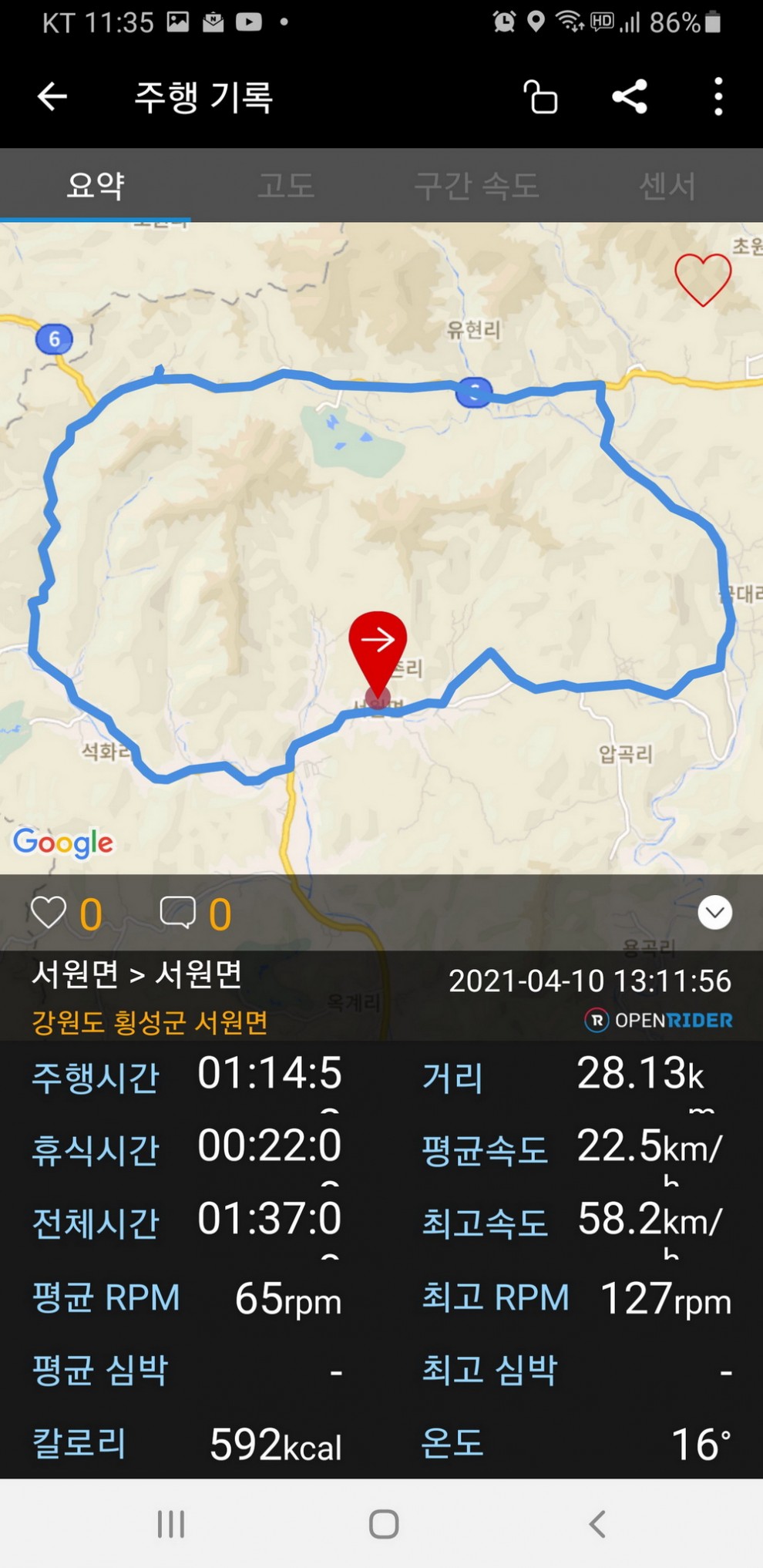Switch to the 구간 속도 tab

(x=476, y=186)
